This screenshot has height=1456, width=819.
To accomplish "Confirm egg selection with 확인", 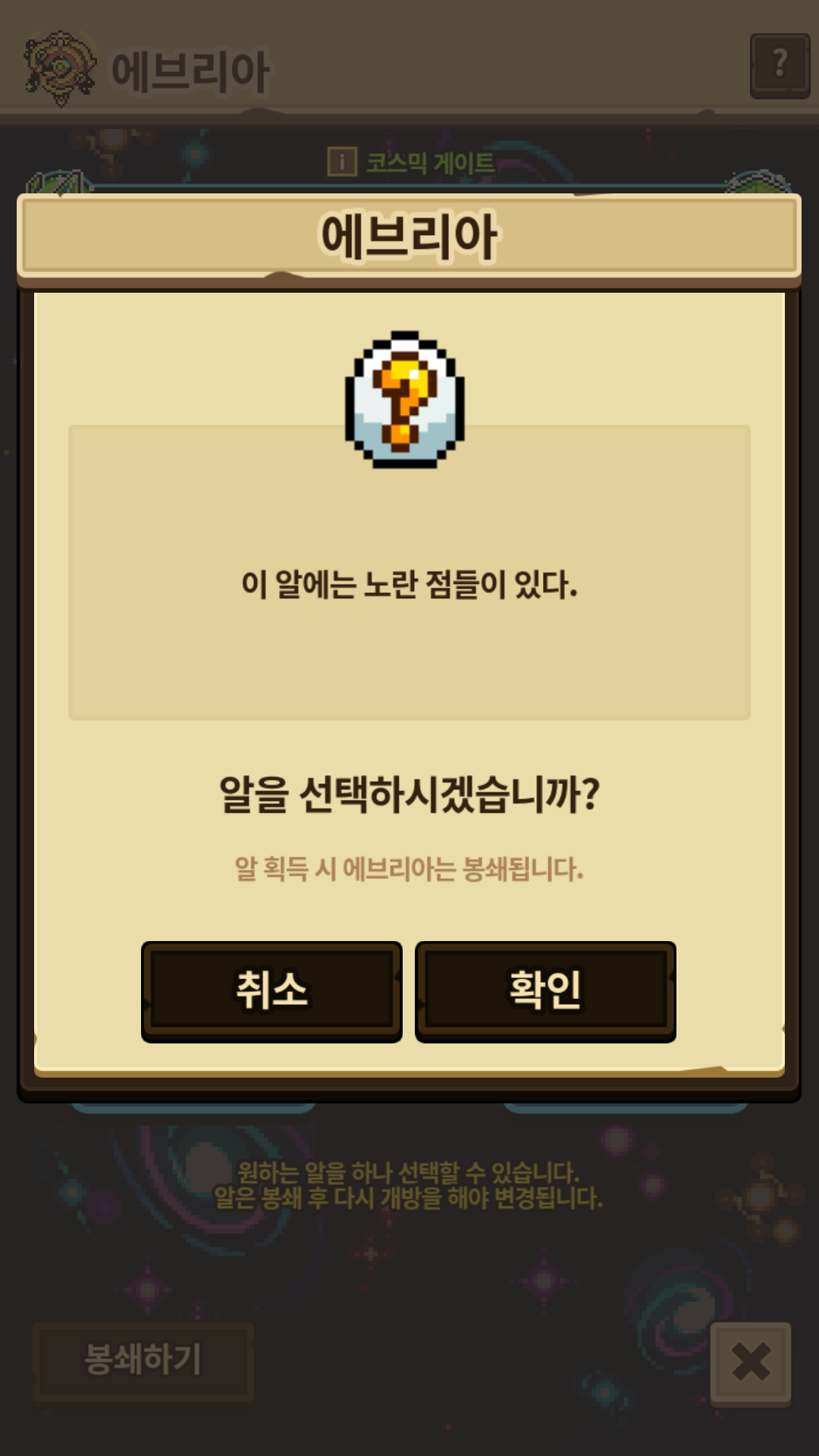I will tap(545, 991).
